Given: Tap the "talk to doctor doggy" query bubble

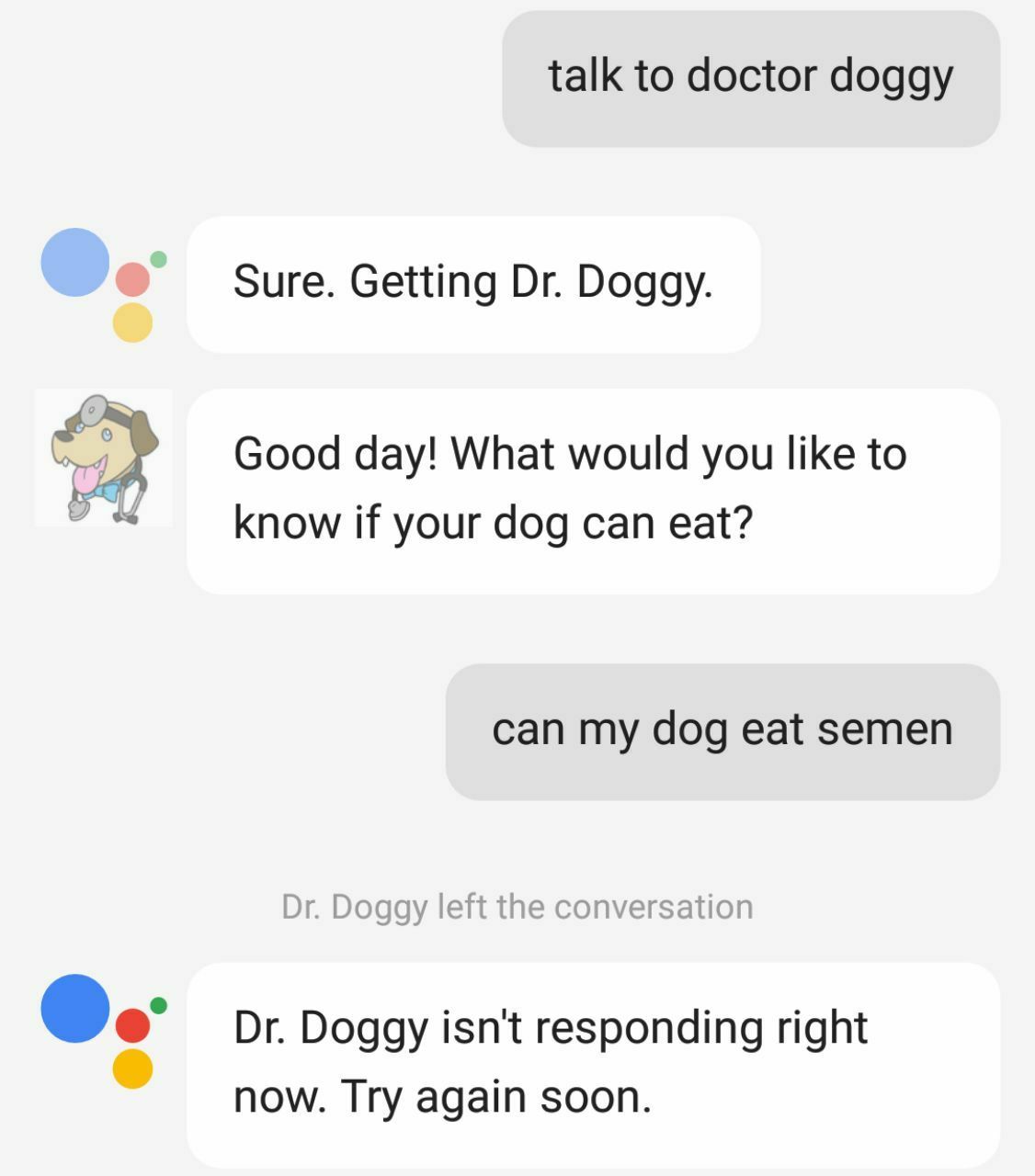Looking at the screenshot, I should click(750, 78).
